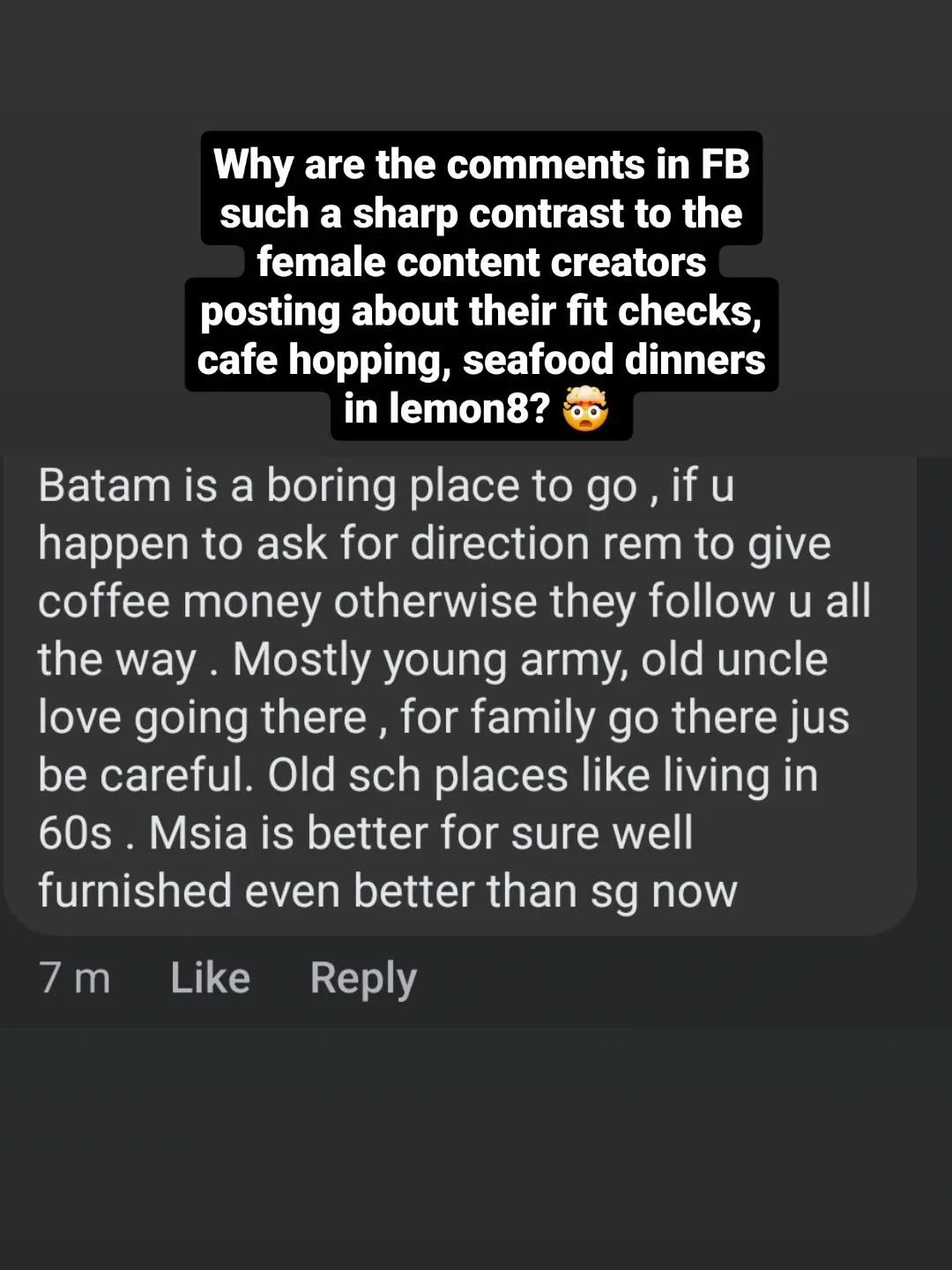The width and height of the screenshot is (952, 1270).
Task: Tap the caption question mark before the emoji
Action: [x=547, y=409]
